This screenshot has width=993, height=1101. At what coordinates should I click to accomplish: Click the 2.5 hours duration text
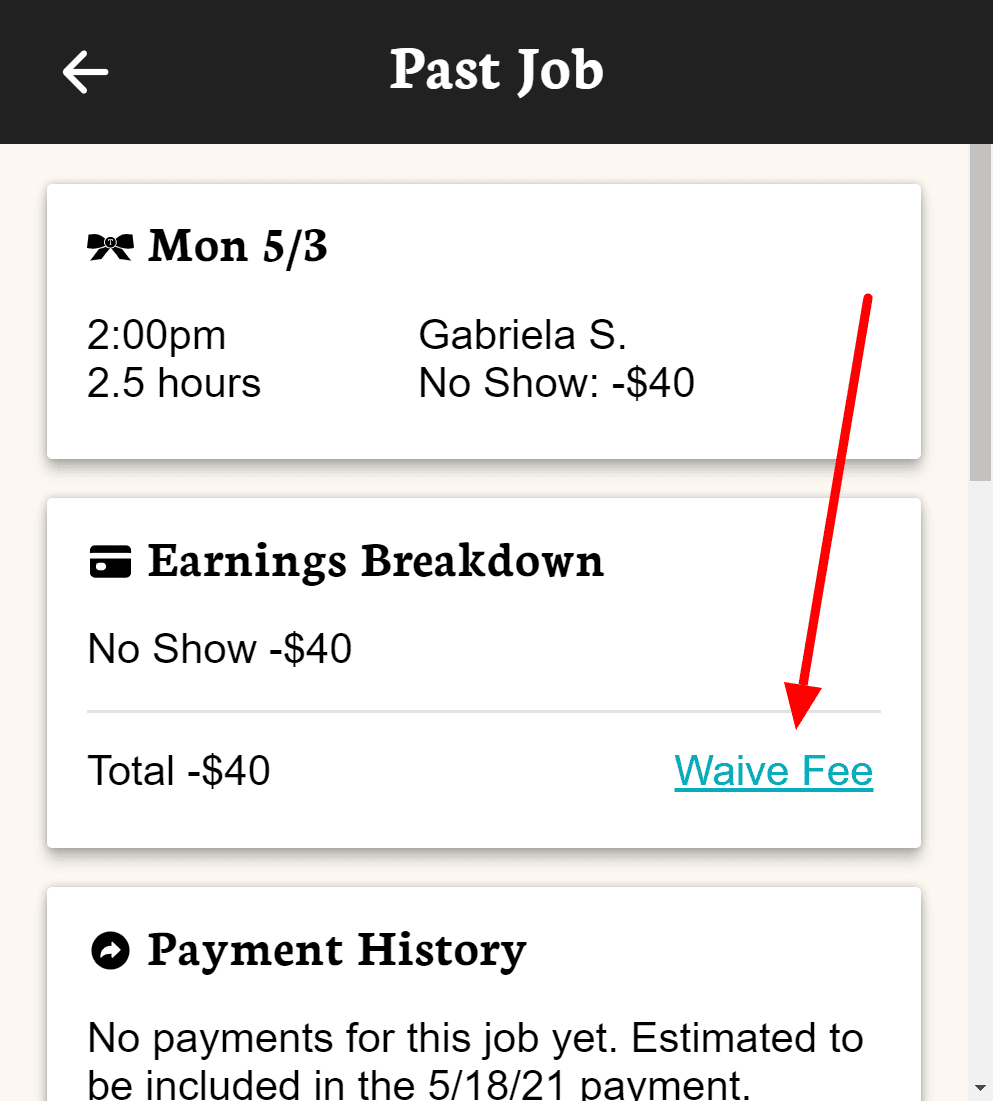[x=174, y=383]
